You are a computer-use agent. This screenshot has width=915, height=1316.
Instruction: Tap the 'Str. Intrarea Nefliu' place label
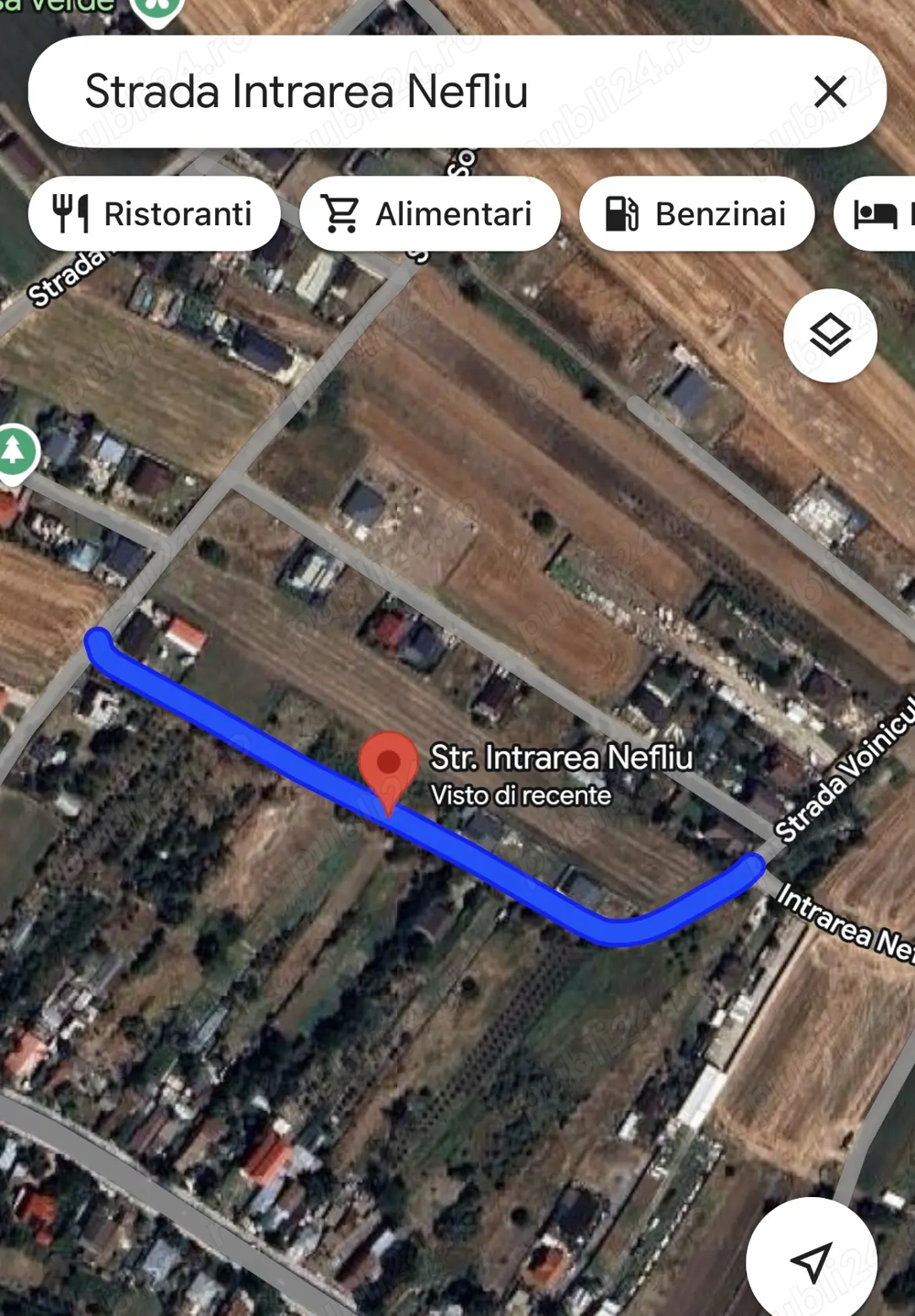562,758
